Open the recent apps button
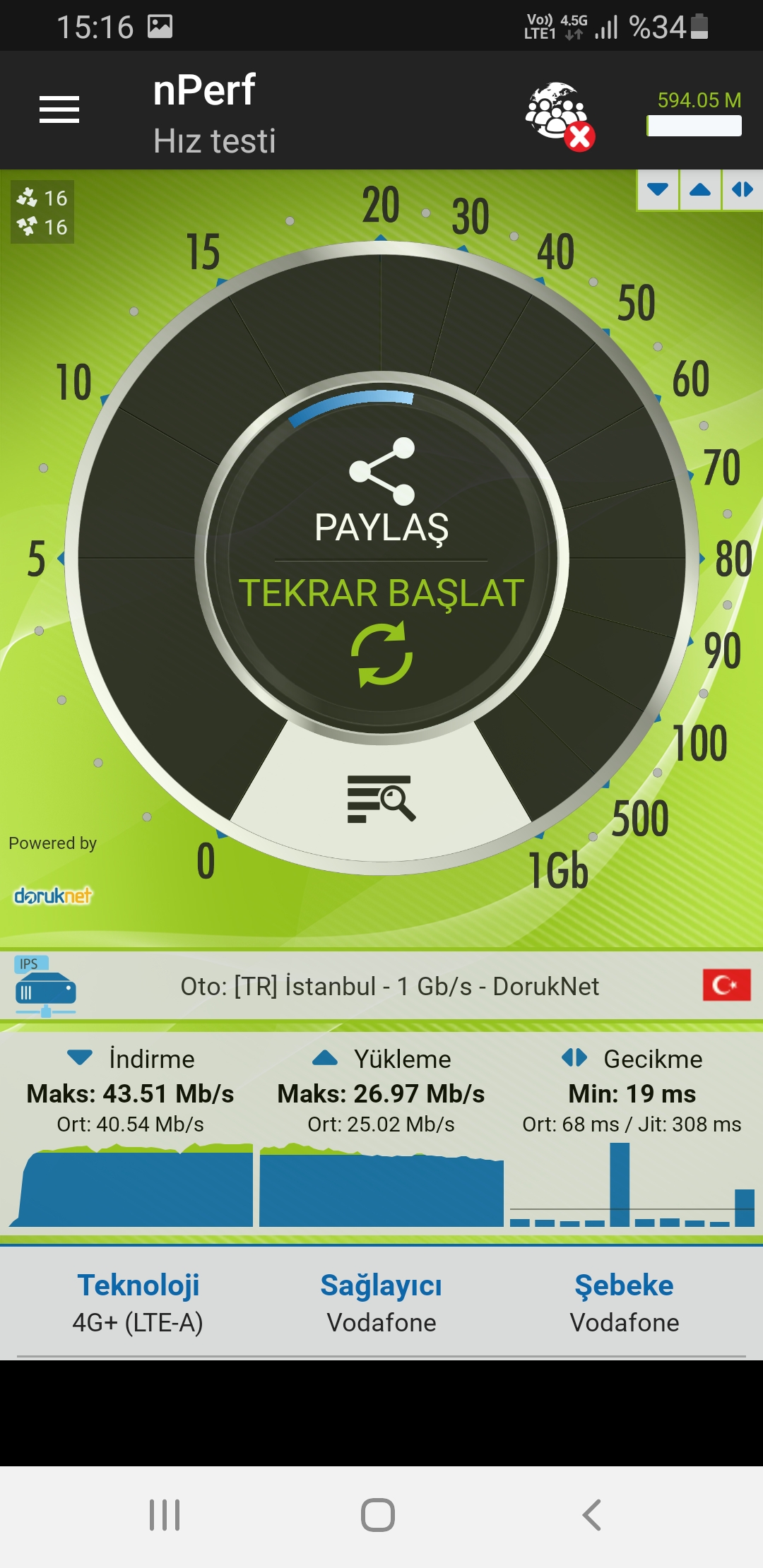 (165, 1515)
